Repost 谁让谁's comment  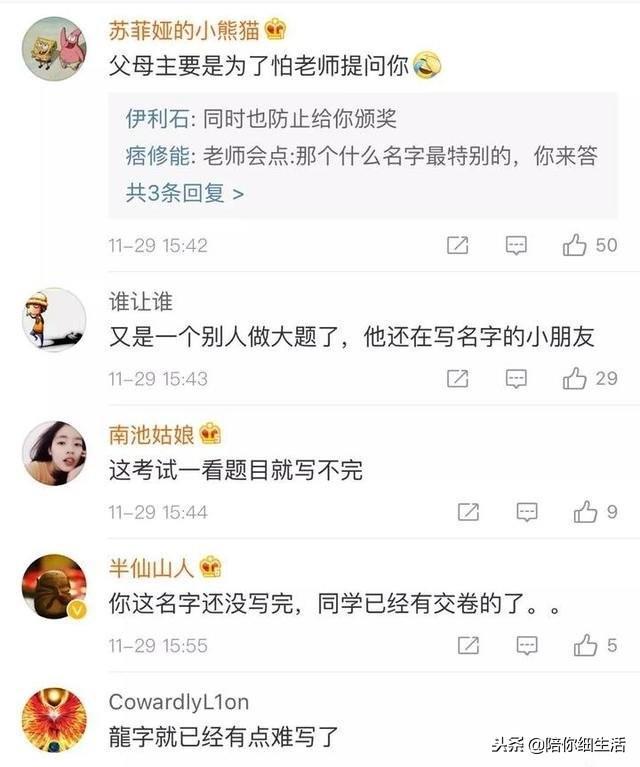pos(457,378)
